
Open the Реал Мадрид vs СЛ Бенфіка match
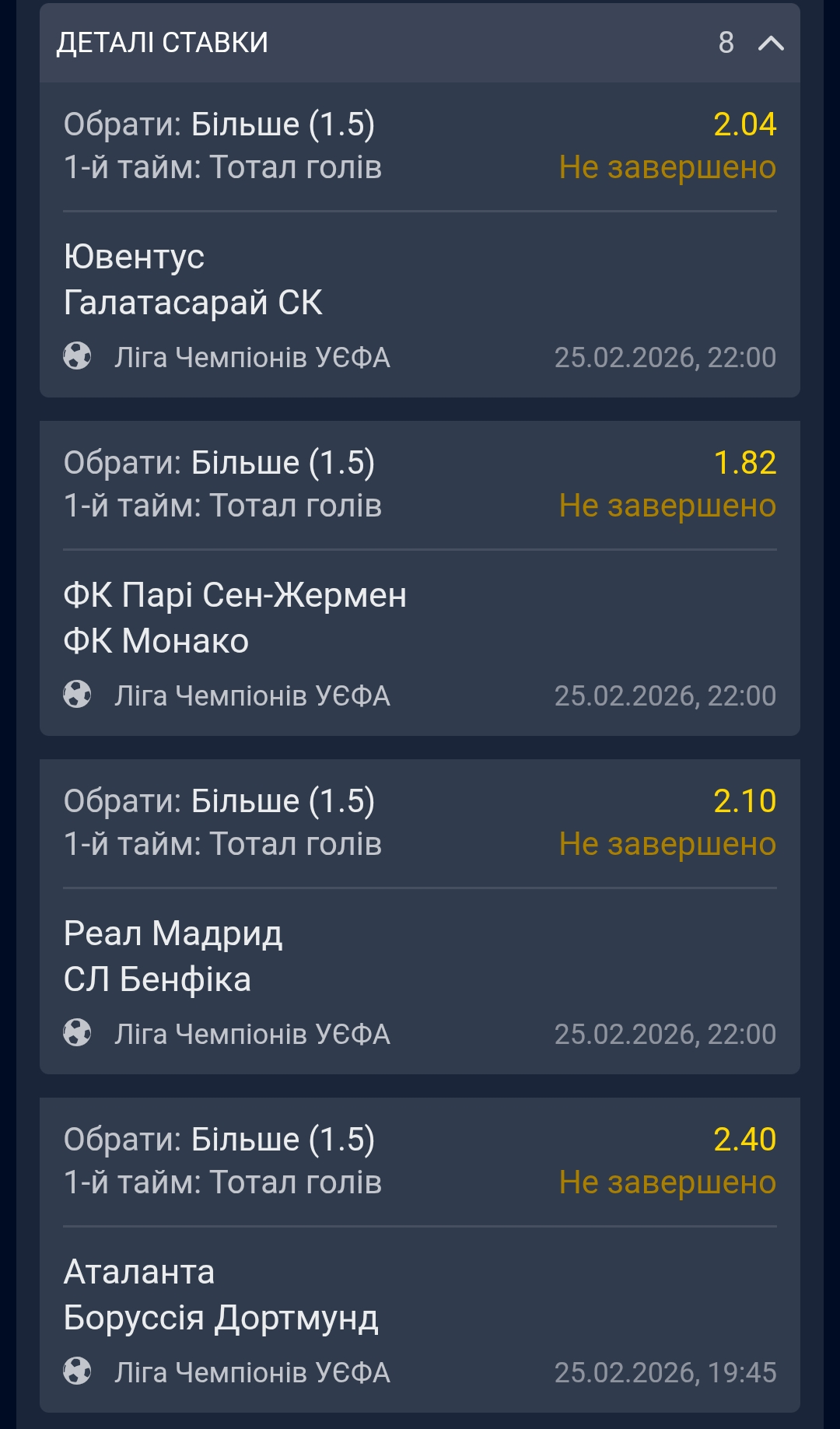coord(173,956)
